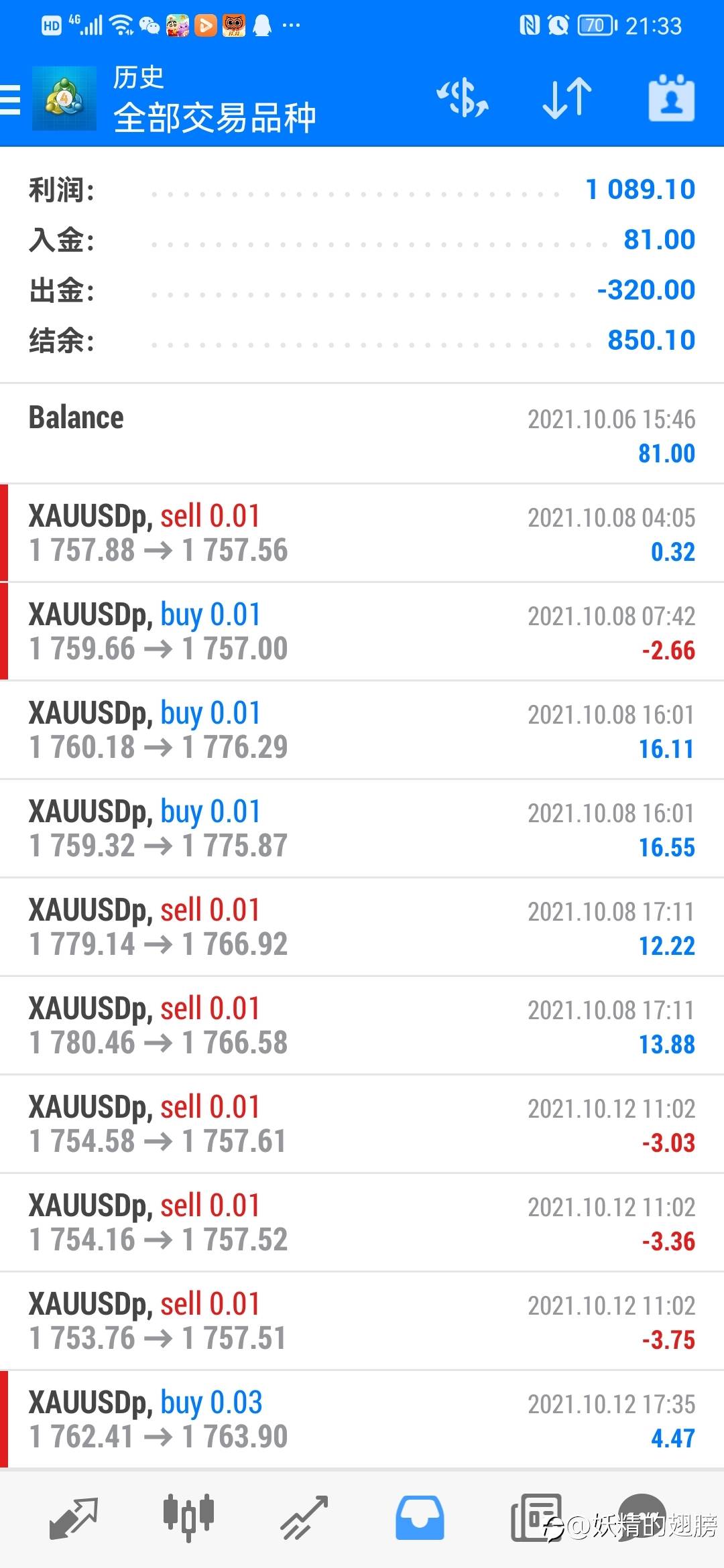This screenshot has width=724, height=1568.
Task: Open the side drawer menu
Action: (x=11, y=100)
